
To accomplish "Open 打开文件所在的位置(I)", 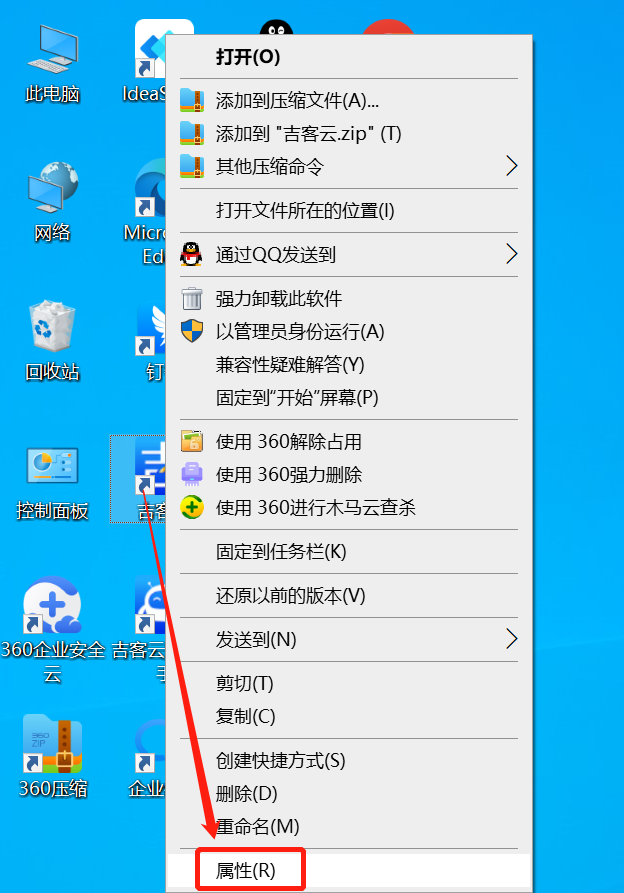I will (x=305, y=210).
